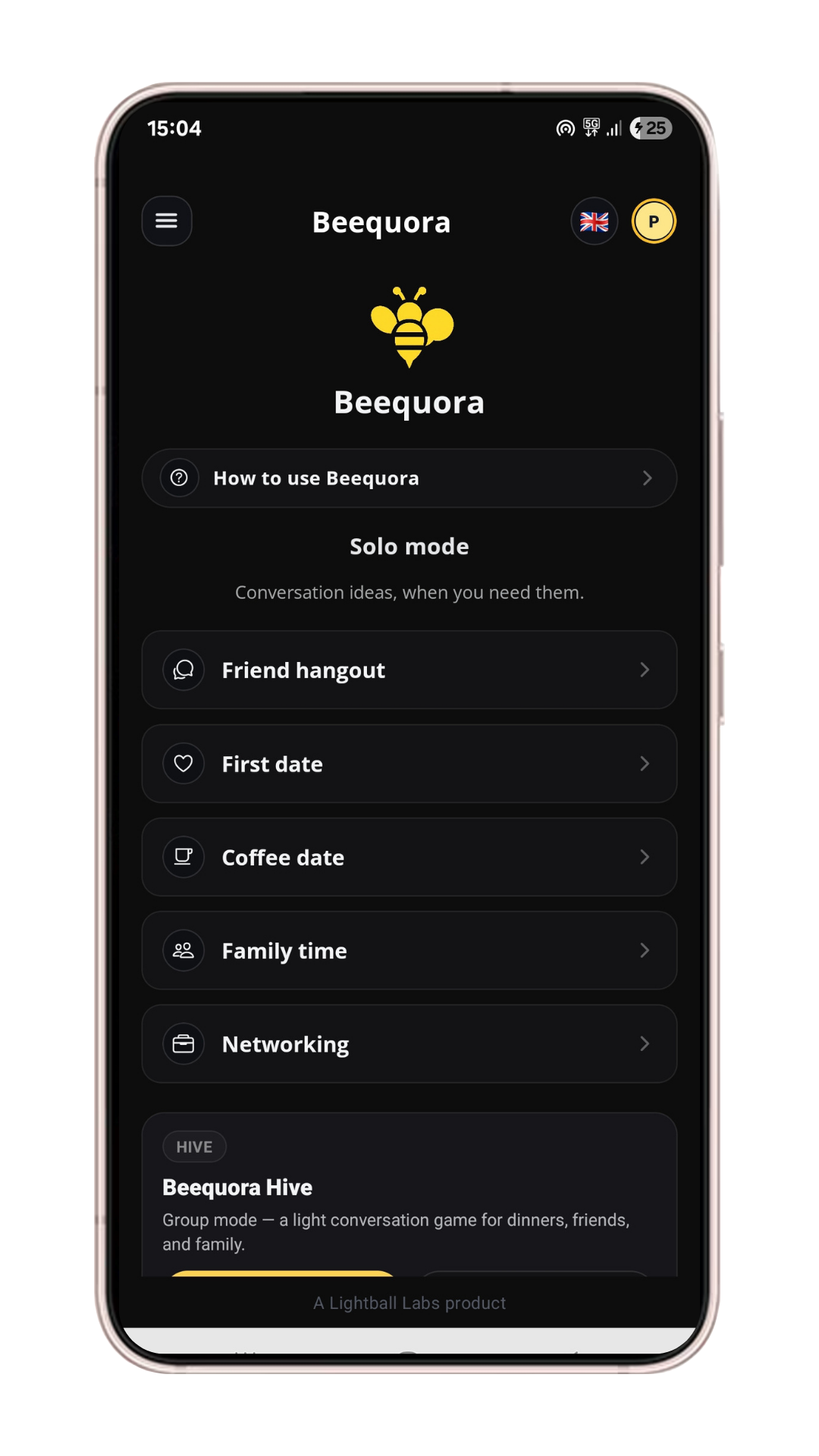Open the hamburger menu
Screen dimensions: 819x1456
click(166, 221)
